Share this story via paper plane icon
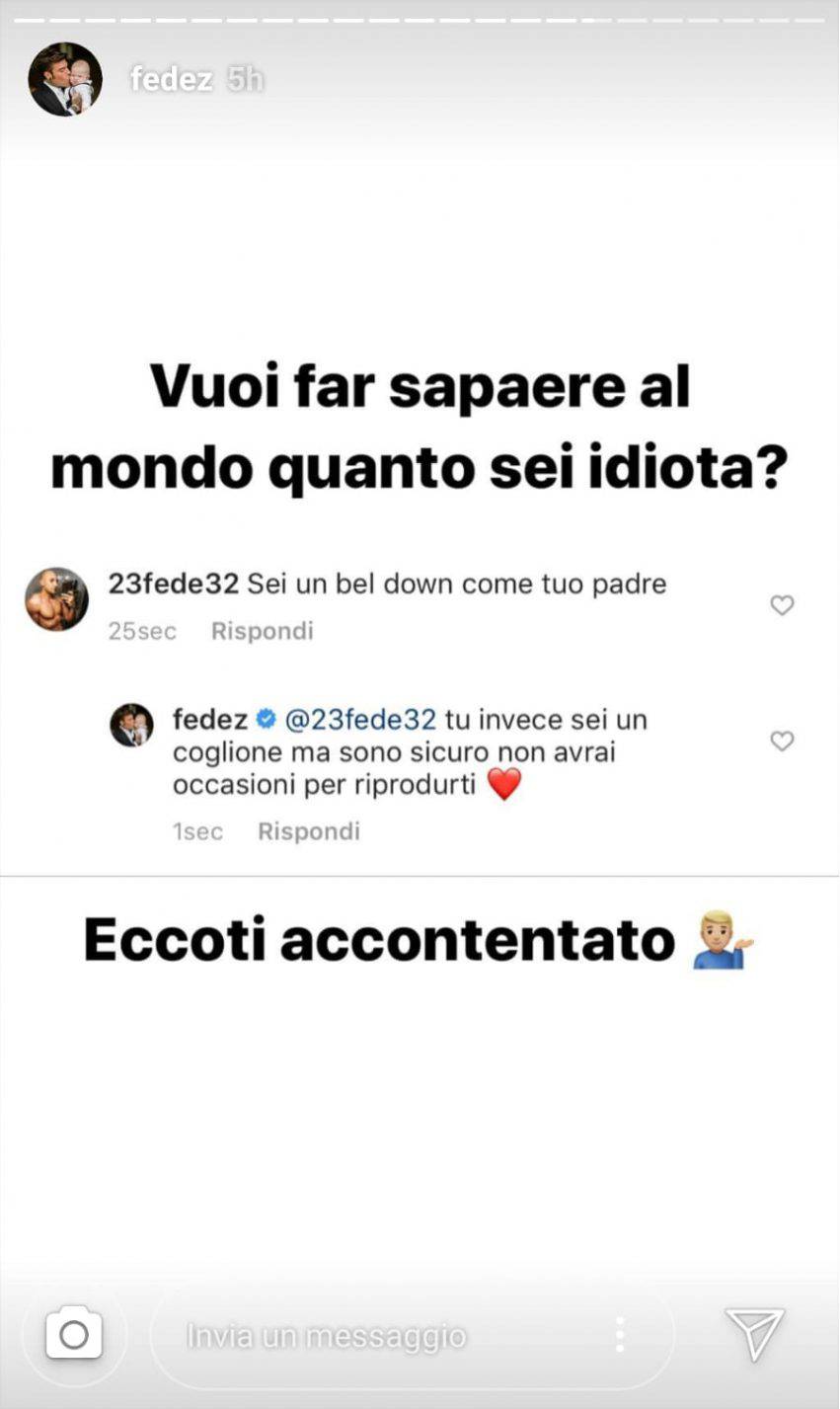The image size is (840, 1409). pos(755,1334)
